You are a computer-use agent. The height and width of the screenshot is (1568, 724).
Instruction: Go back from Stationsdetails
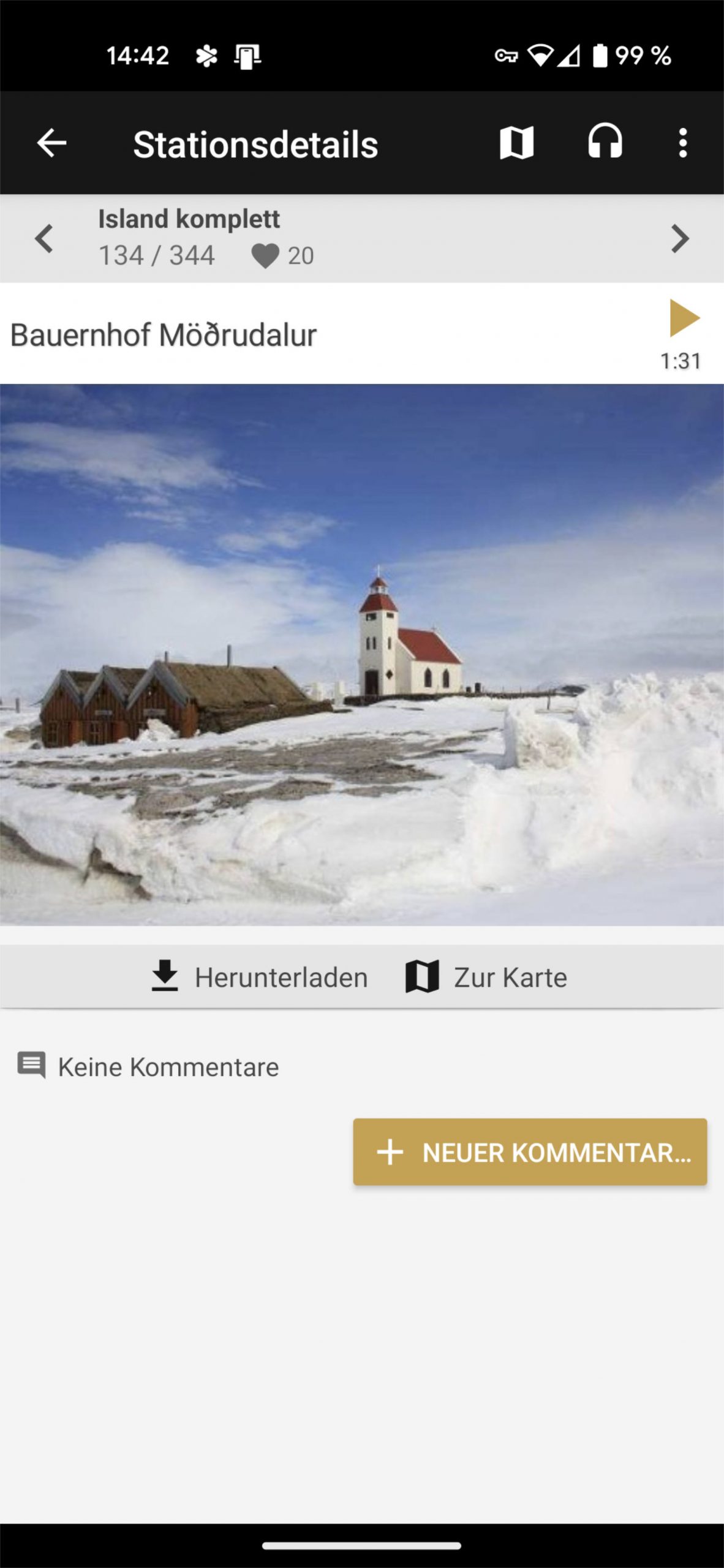point(51,143)
